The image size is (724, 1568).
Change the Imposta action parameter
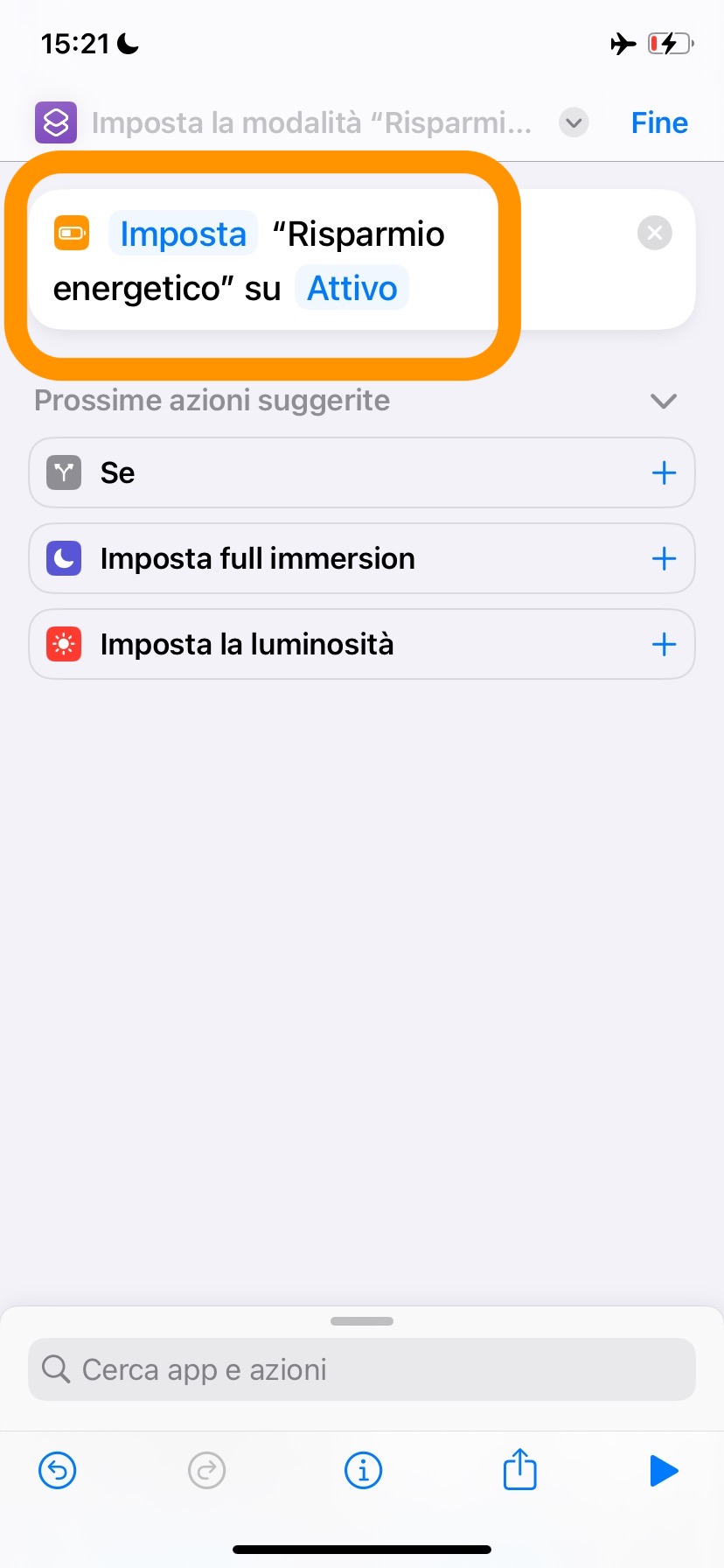[183, 234]
